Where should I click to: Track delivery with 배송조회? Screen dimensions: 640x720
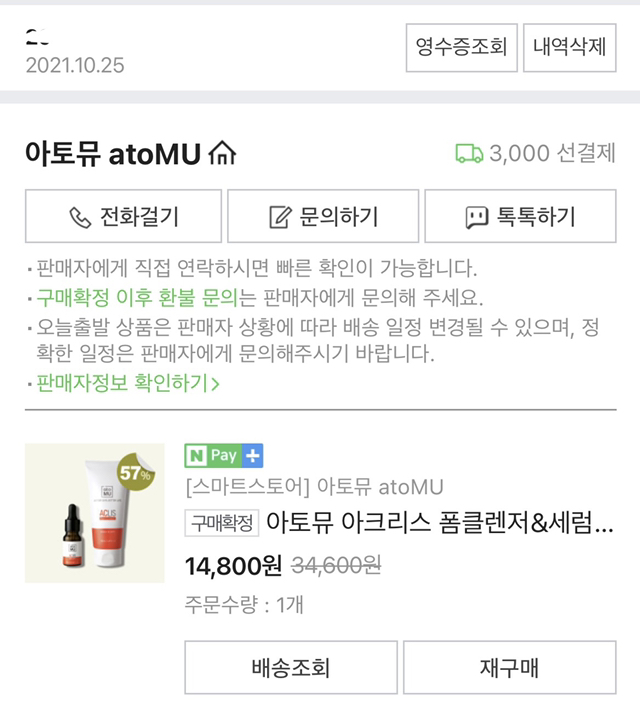click(x=290, y=667)
